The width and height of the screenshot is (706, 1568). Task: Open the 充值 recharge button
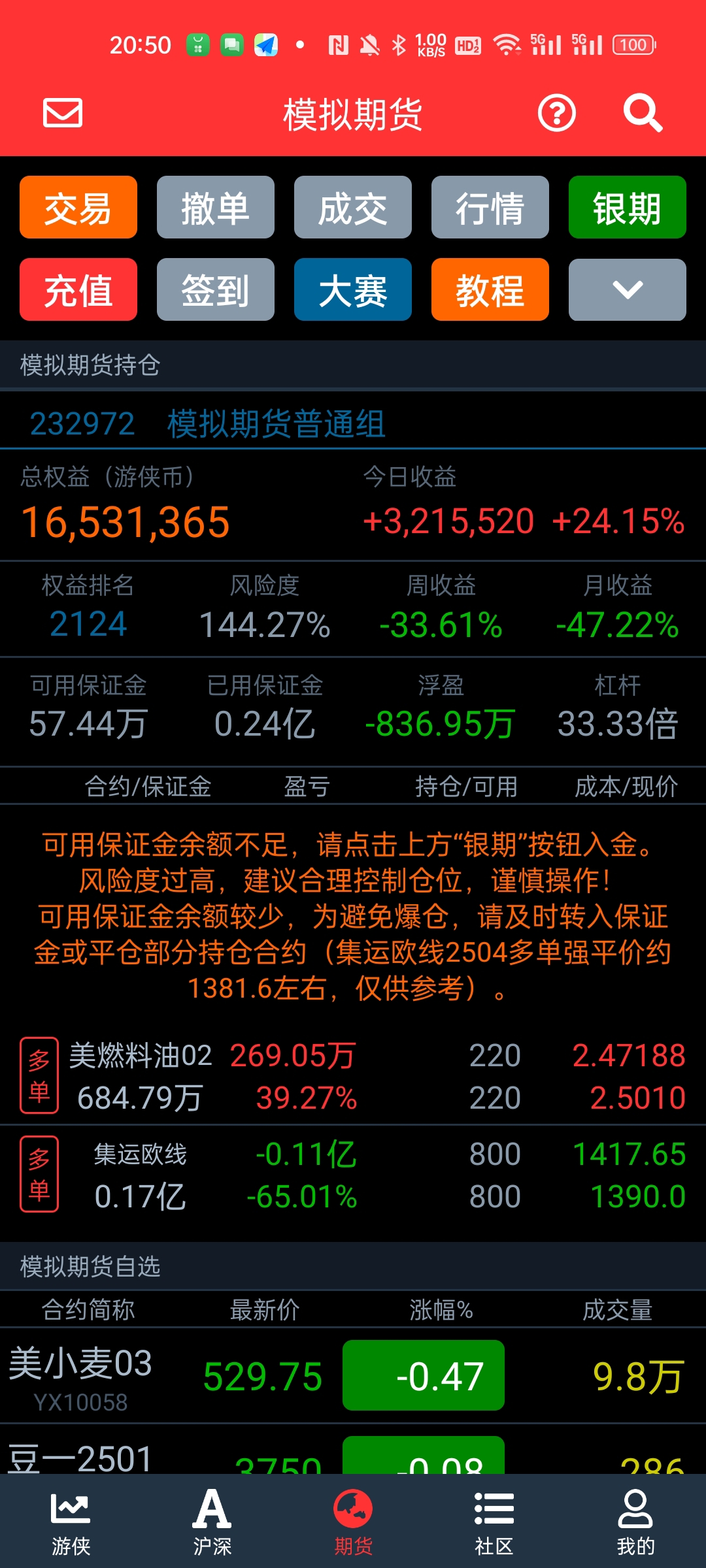pyautogui.click(x=78, y=289)
